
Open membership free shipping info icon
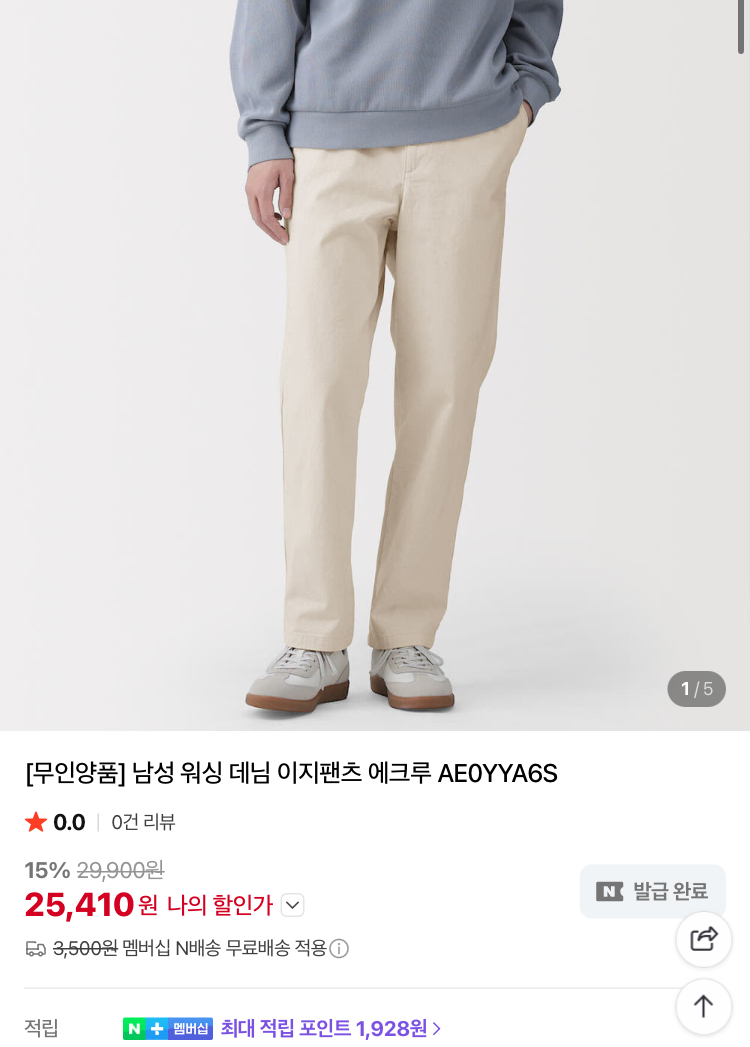tap(339, 948)
